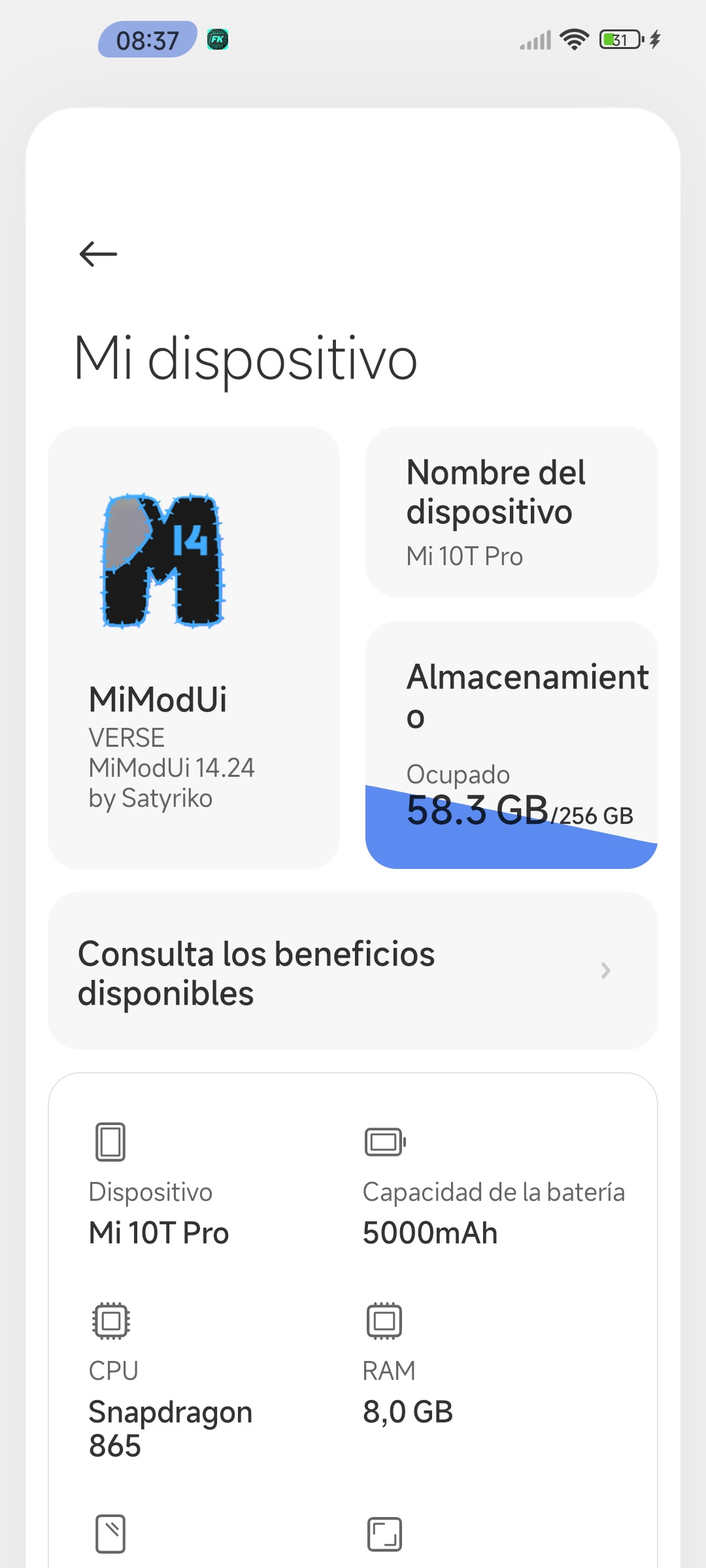Go back from Mi dispositivo
The height and width of the screenshot is (1568, 706).
(98, 254)
